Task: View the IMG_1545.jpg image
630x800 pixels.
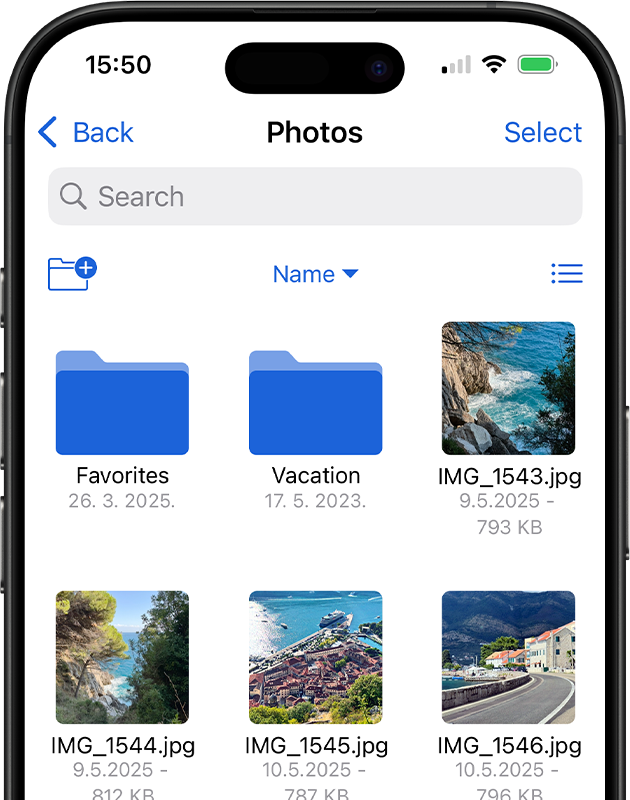Action: click(315, 657)
